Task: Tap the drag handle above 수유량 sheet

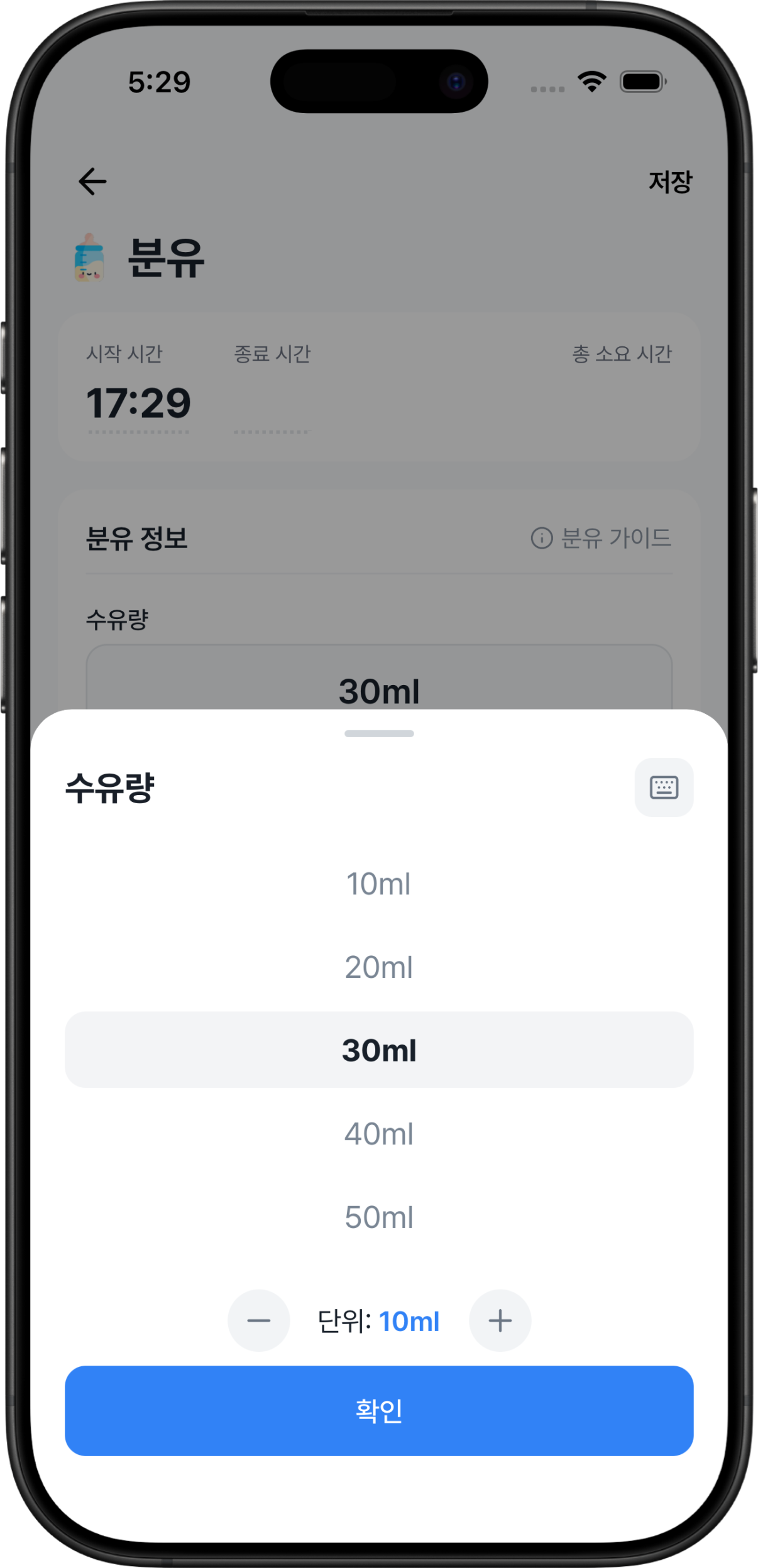Action: (379, 733)
